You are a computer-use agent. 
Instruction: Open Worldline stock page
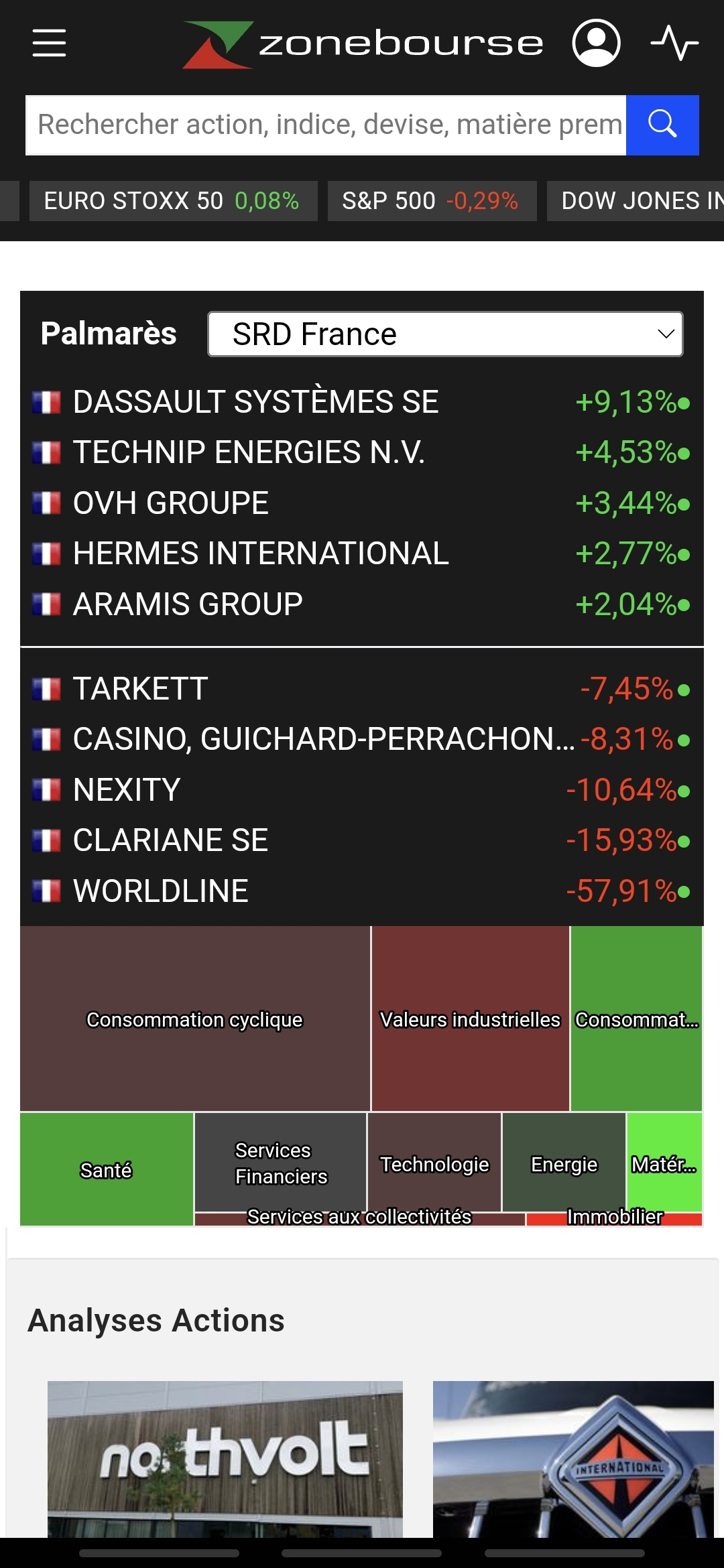pyautogui.click(x=161, y=891)
